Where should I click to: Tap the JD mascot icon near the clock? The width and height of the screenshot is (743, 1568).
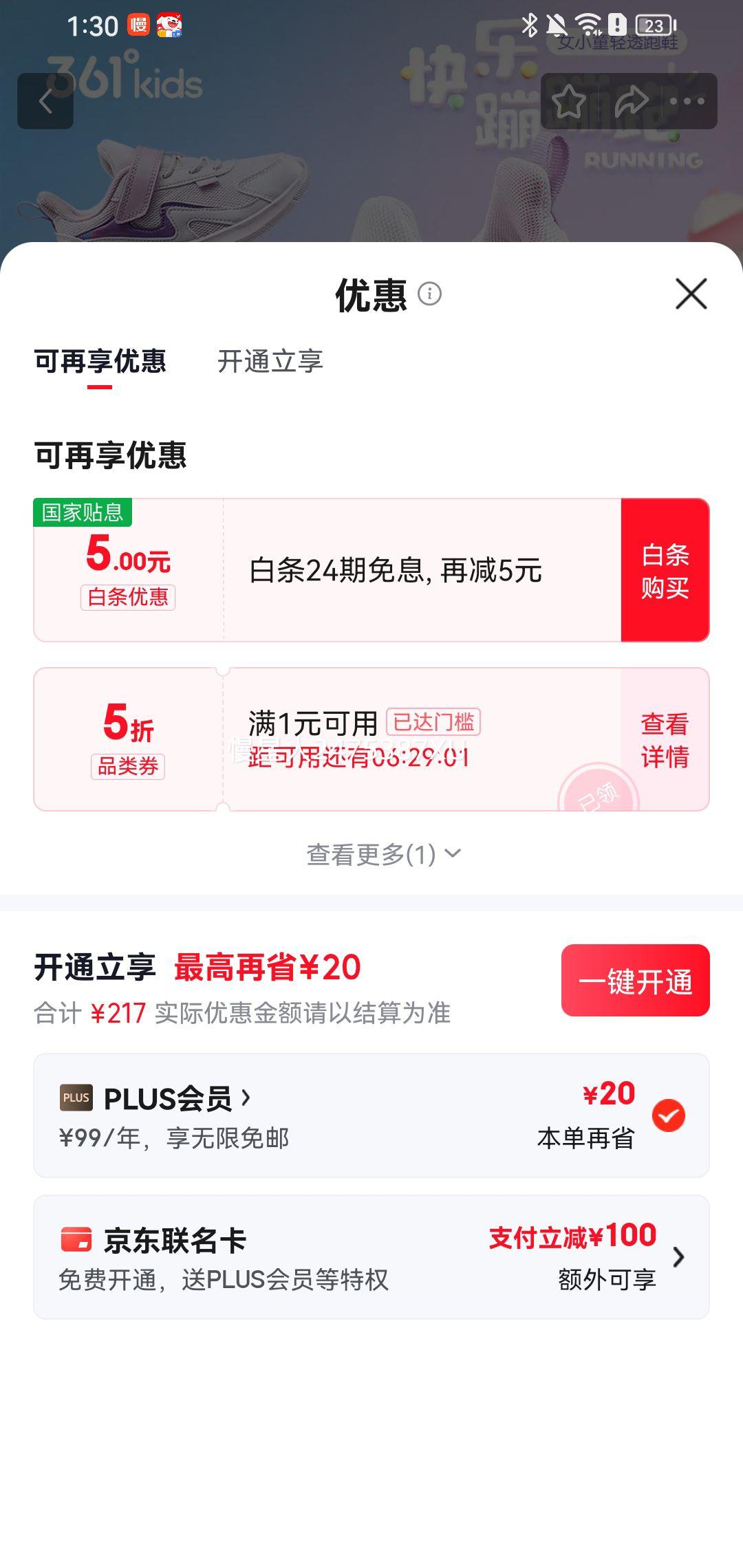click(170, 26)
